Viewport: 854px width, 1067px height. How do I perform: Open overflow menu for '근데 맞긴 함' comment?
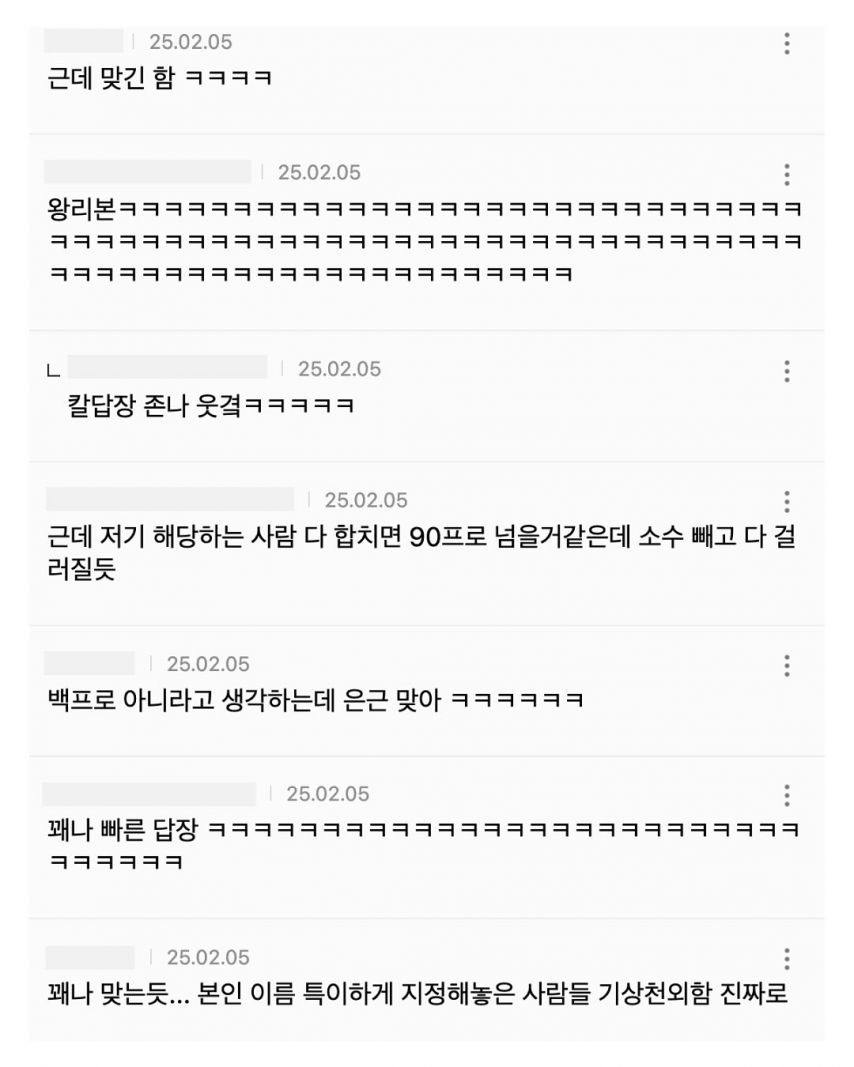point(787,43)
